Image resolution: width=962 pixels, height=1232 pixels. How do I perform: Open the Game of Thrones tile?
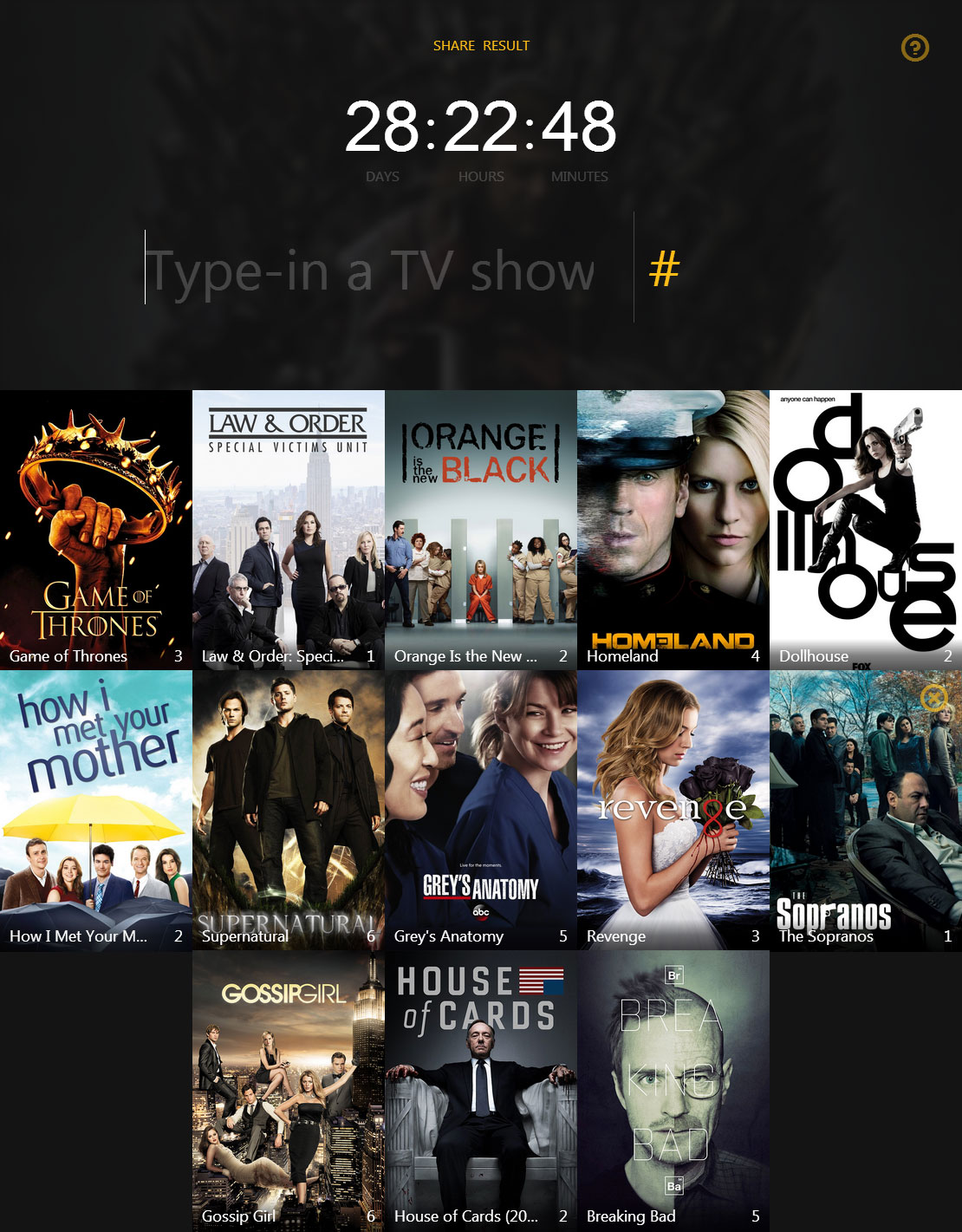(x=96, y=529)
